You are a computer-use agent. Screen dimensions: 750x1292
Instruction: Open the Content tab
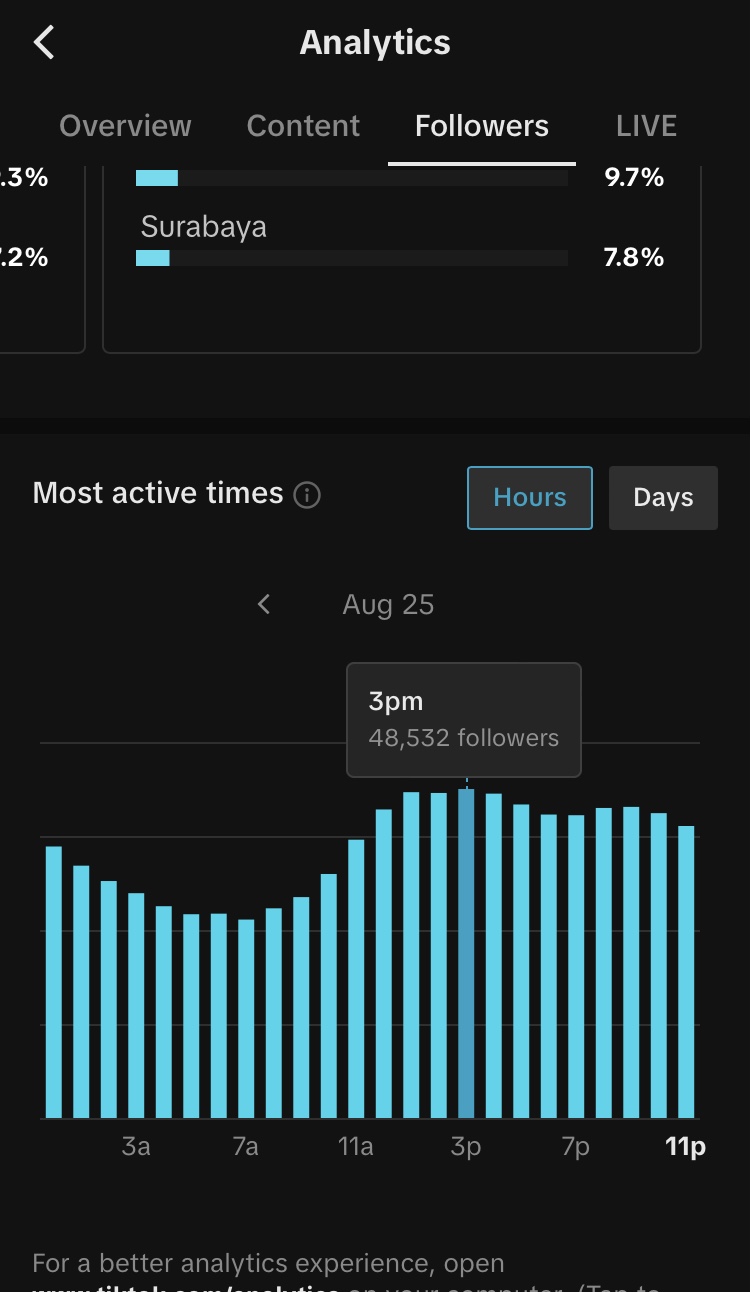coord(303,126)
